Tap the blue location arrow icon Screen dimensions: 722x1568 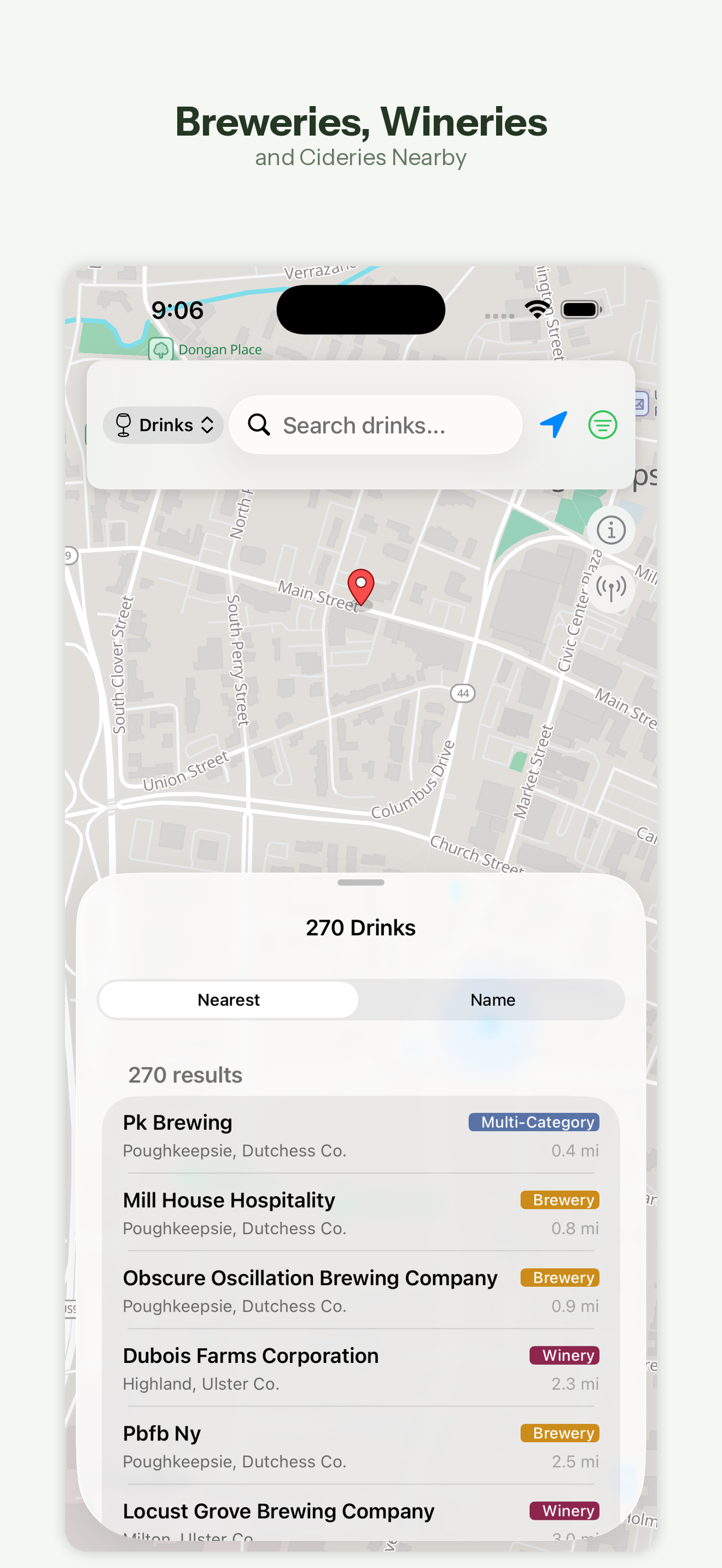point(553,424)
